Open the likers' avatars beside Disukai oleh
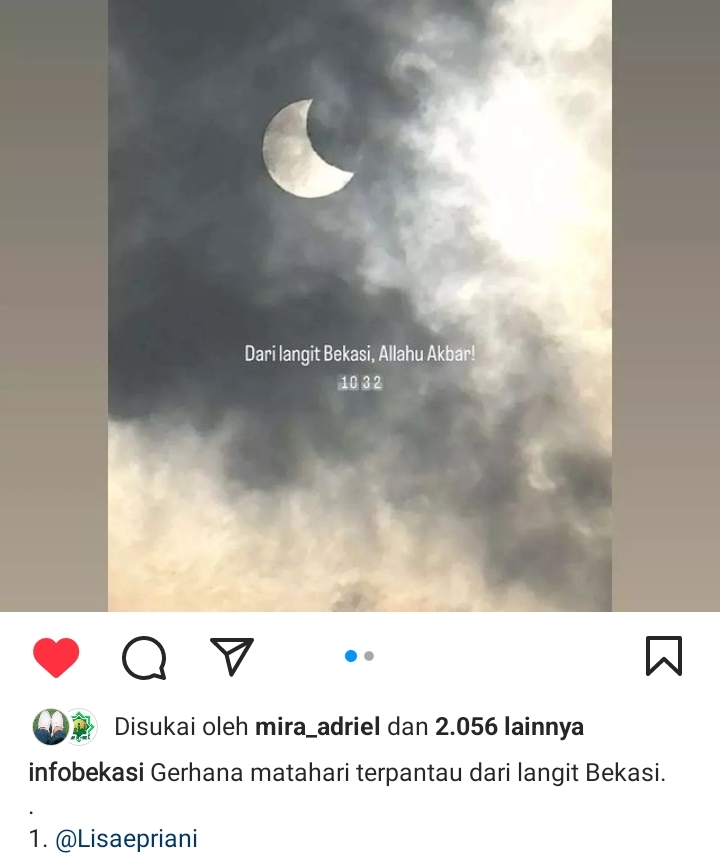 (65, 727)
